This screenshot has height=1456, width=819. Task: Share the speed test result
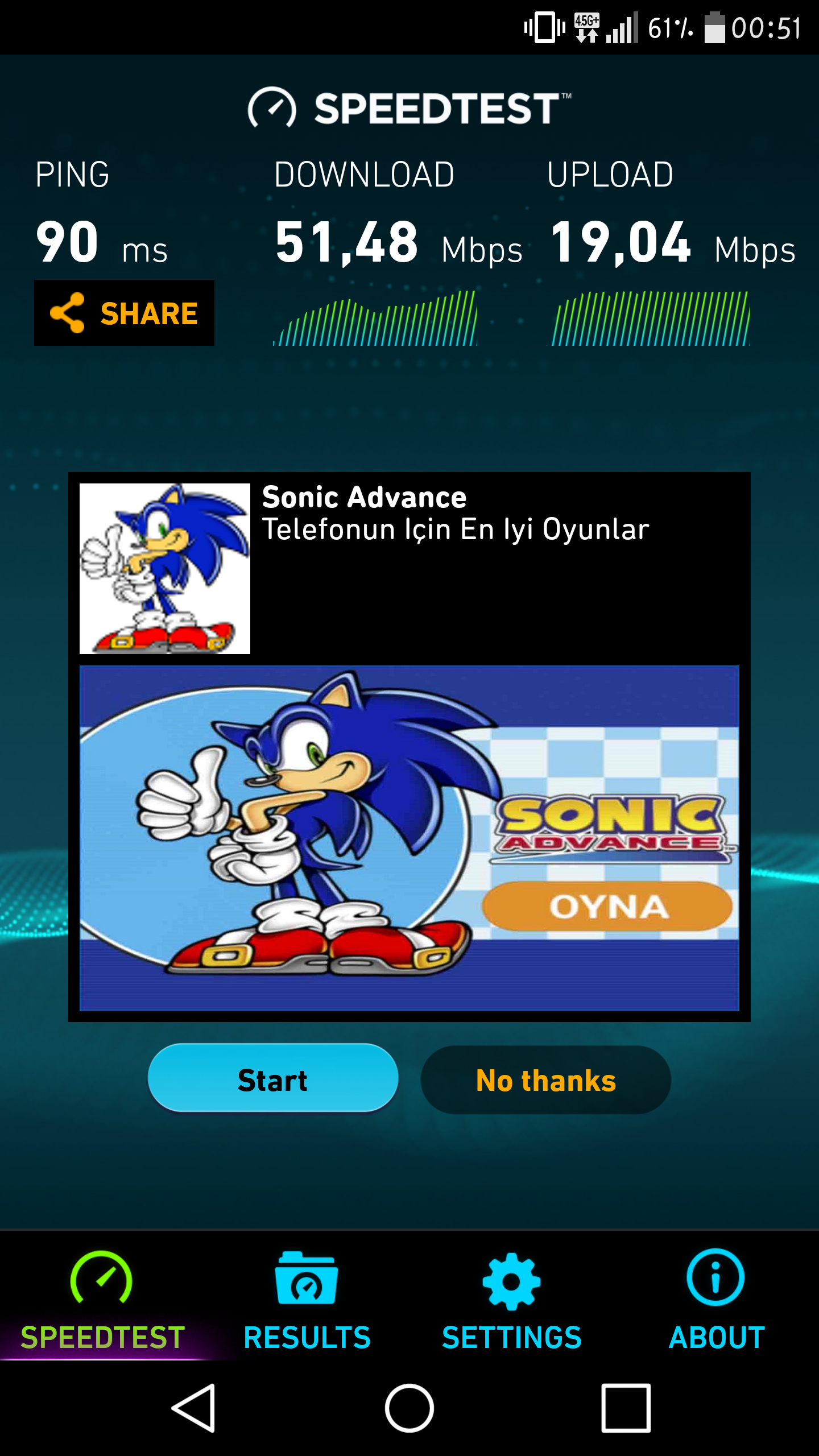124,313
